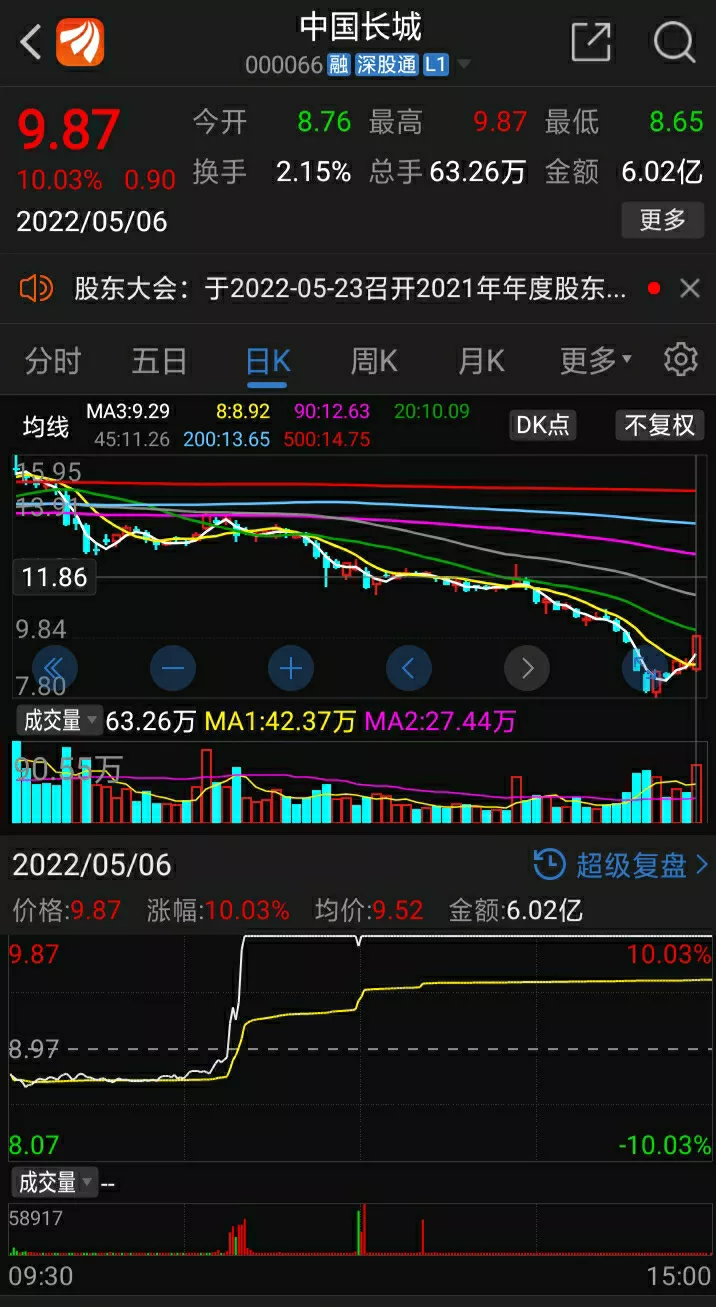
Task: Switch to the 五日 tab
Action: [159, 360]
